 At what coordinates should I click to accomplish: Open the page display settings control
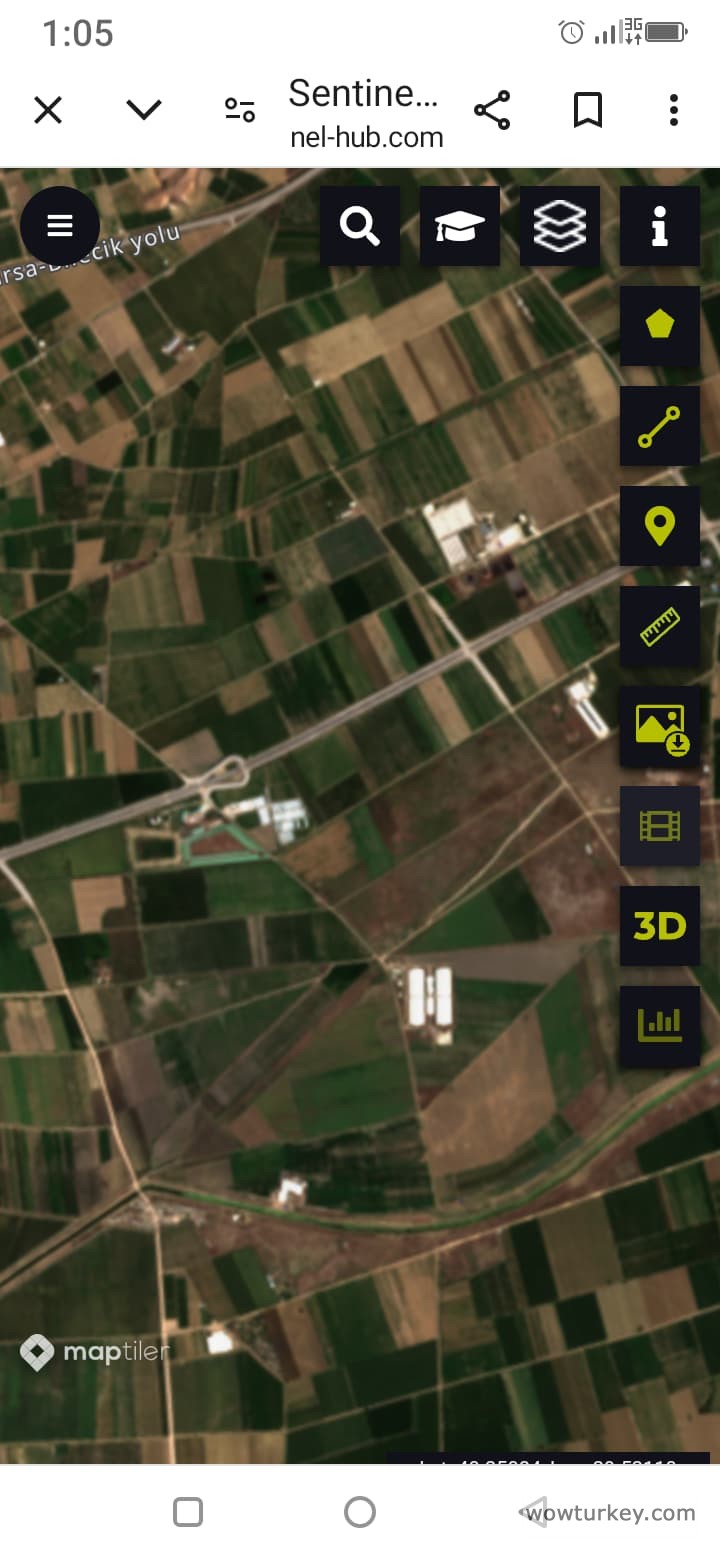239,110
